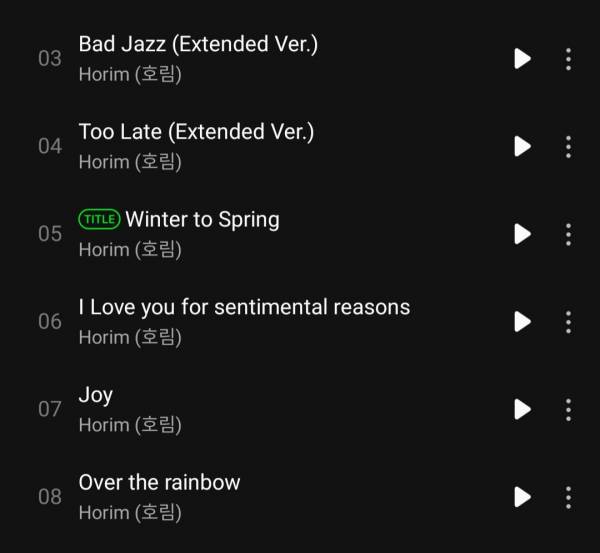Open more options for Winter to Spring

[568, 233]
